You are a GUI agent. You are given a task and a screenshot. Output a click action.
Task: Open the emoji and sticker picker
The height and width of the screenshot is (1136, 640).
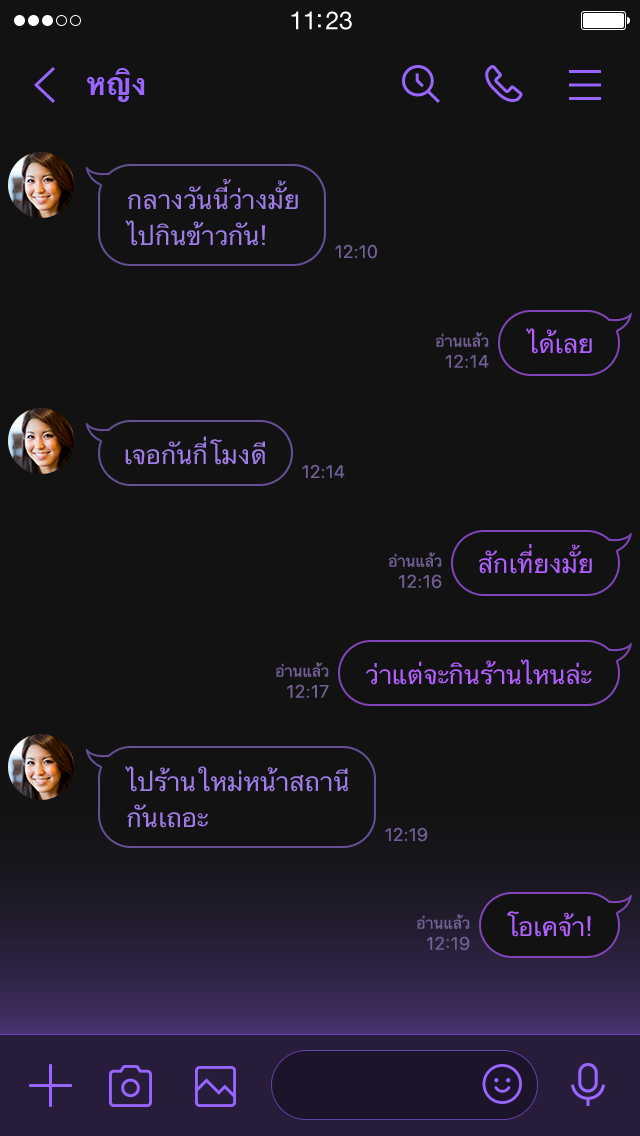coord(502,1084)
